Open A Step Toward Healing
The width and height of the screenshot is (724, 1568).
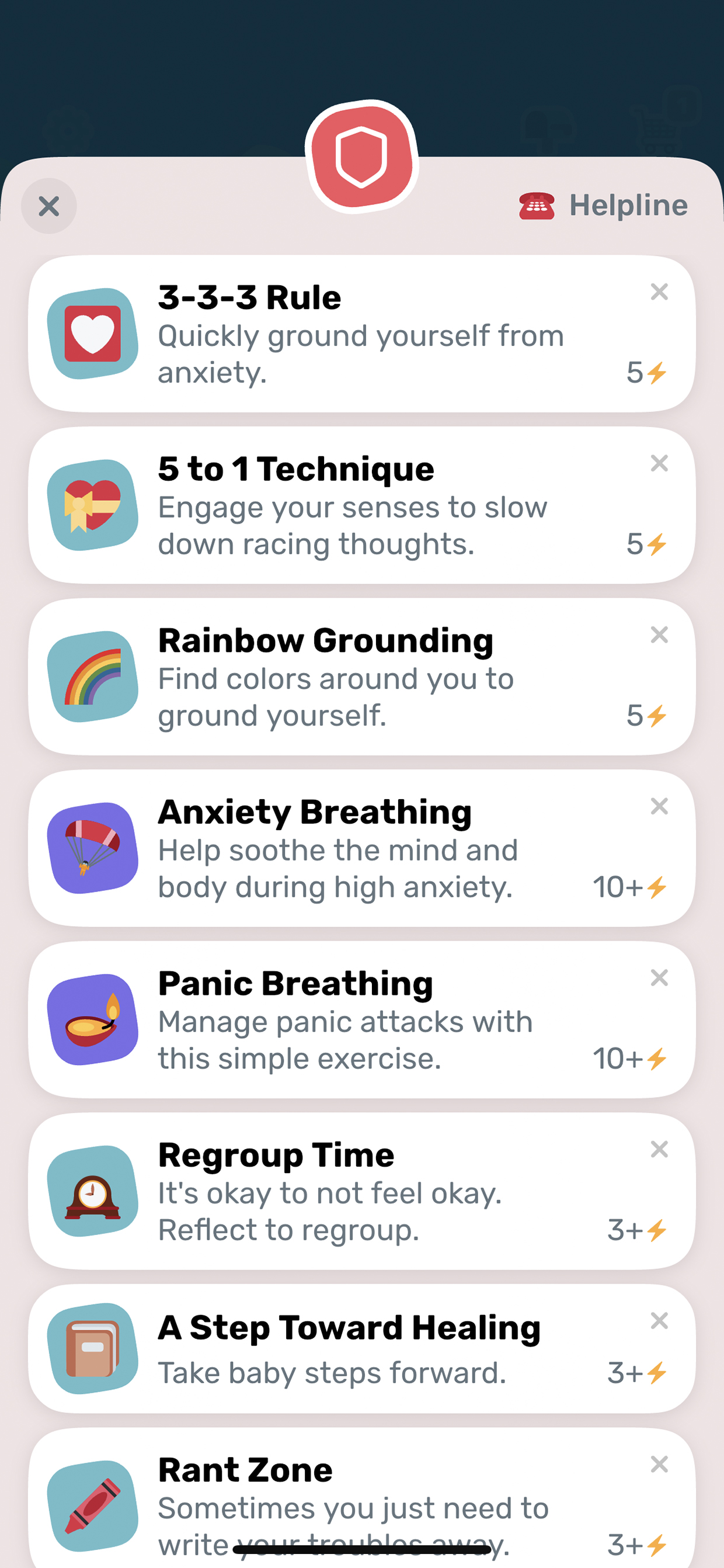[x=362, y=1349]
